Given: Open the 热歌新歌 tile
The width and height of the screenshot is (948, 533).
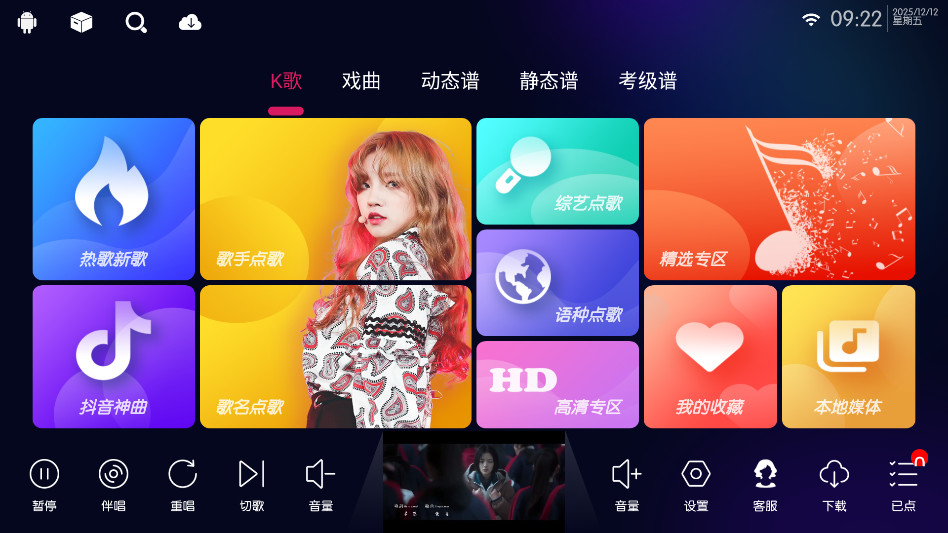Looking at the screenshot, I should pos(113,199).
